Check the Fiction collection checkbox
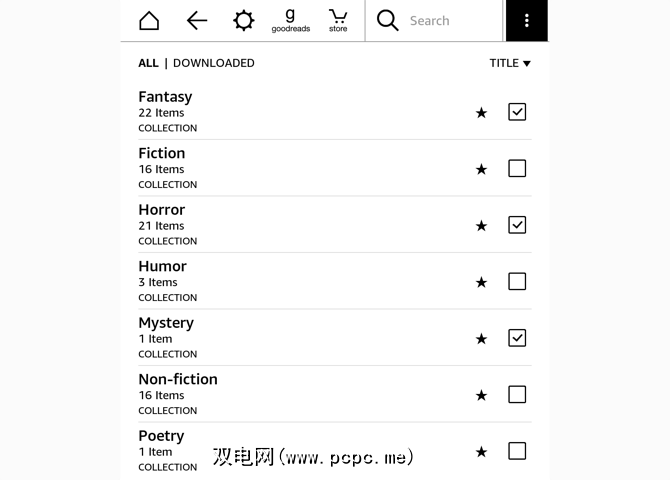The height and width of the screenshot is (480, 670). 517,168
